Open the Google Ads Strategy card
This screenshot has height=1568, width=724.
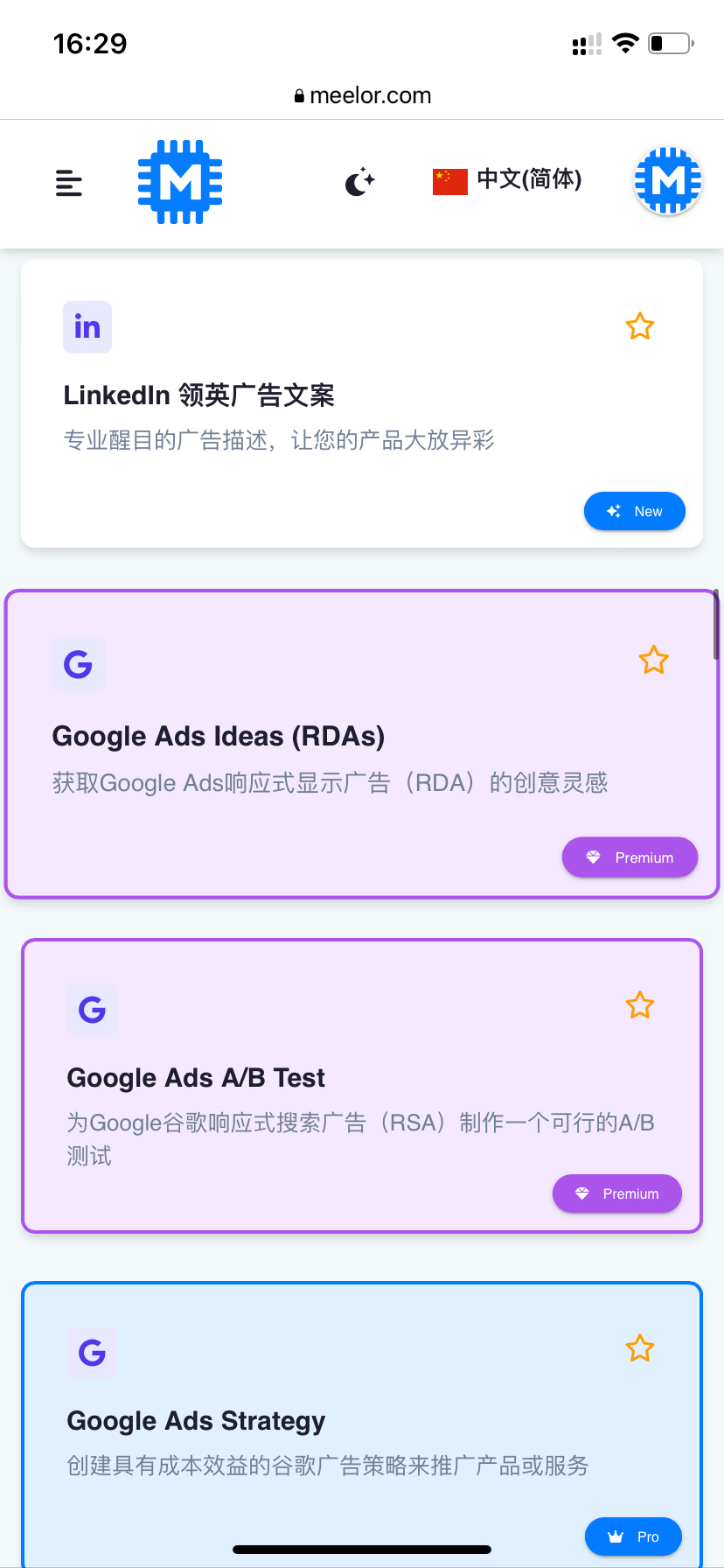[x=362, y=1424]
